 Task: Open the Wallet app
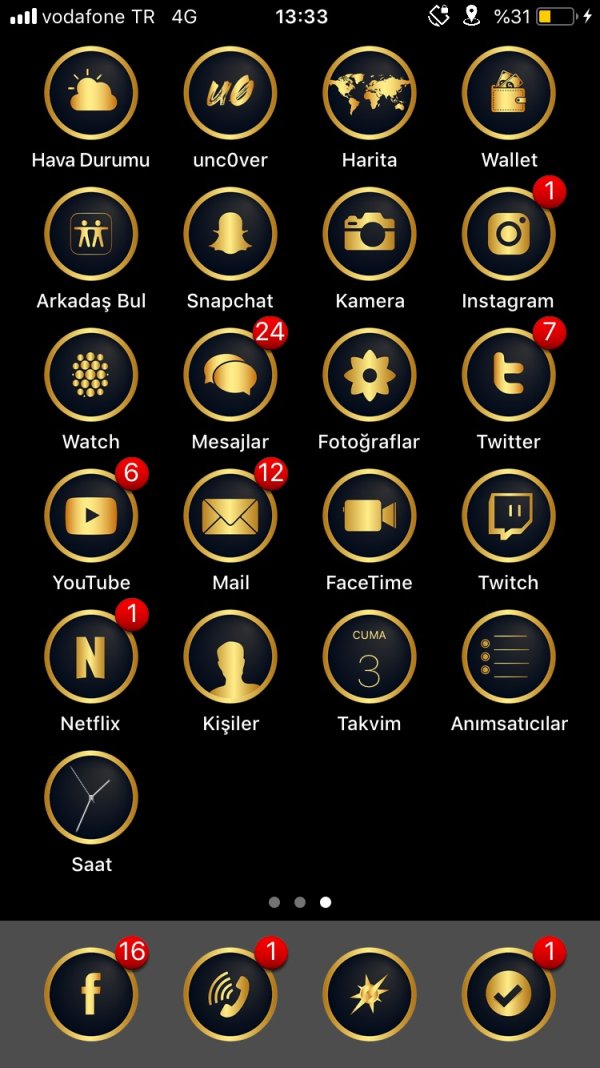pos(508,93)
